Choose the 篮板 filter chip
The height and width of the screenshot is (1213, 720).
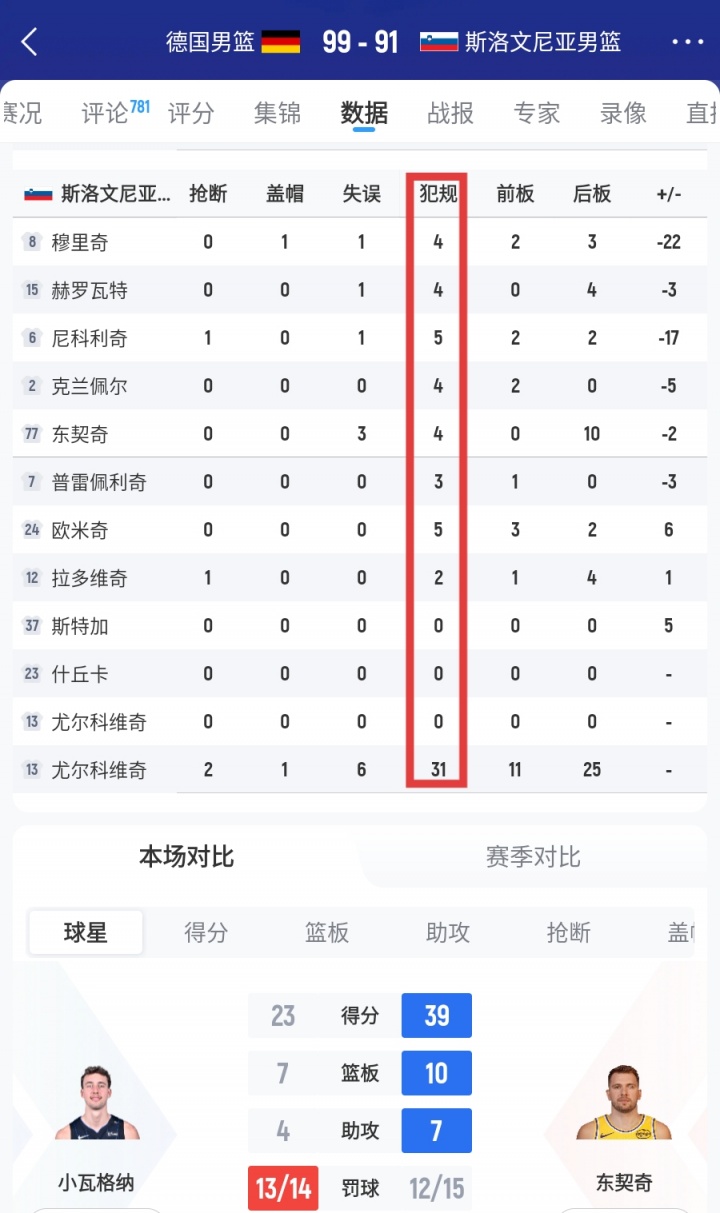point(327,933)
